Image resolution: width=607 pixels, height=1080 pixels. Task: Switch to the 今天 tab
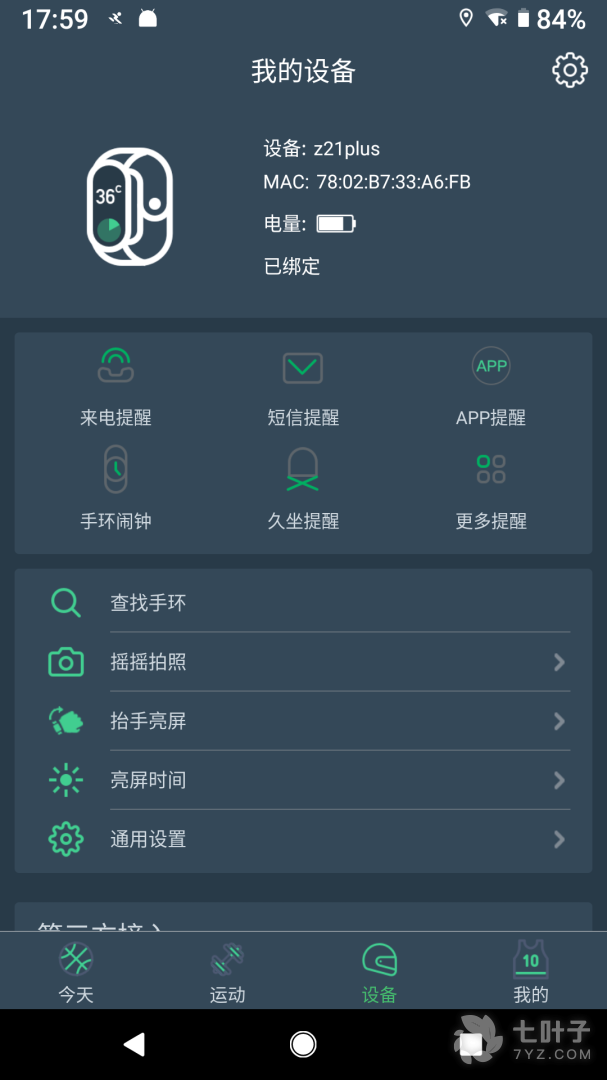[x=76, y=972]
